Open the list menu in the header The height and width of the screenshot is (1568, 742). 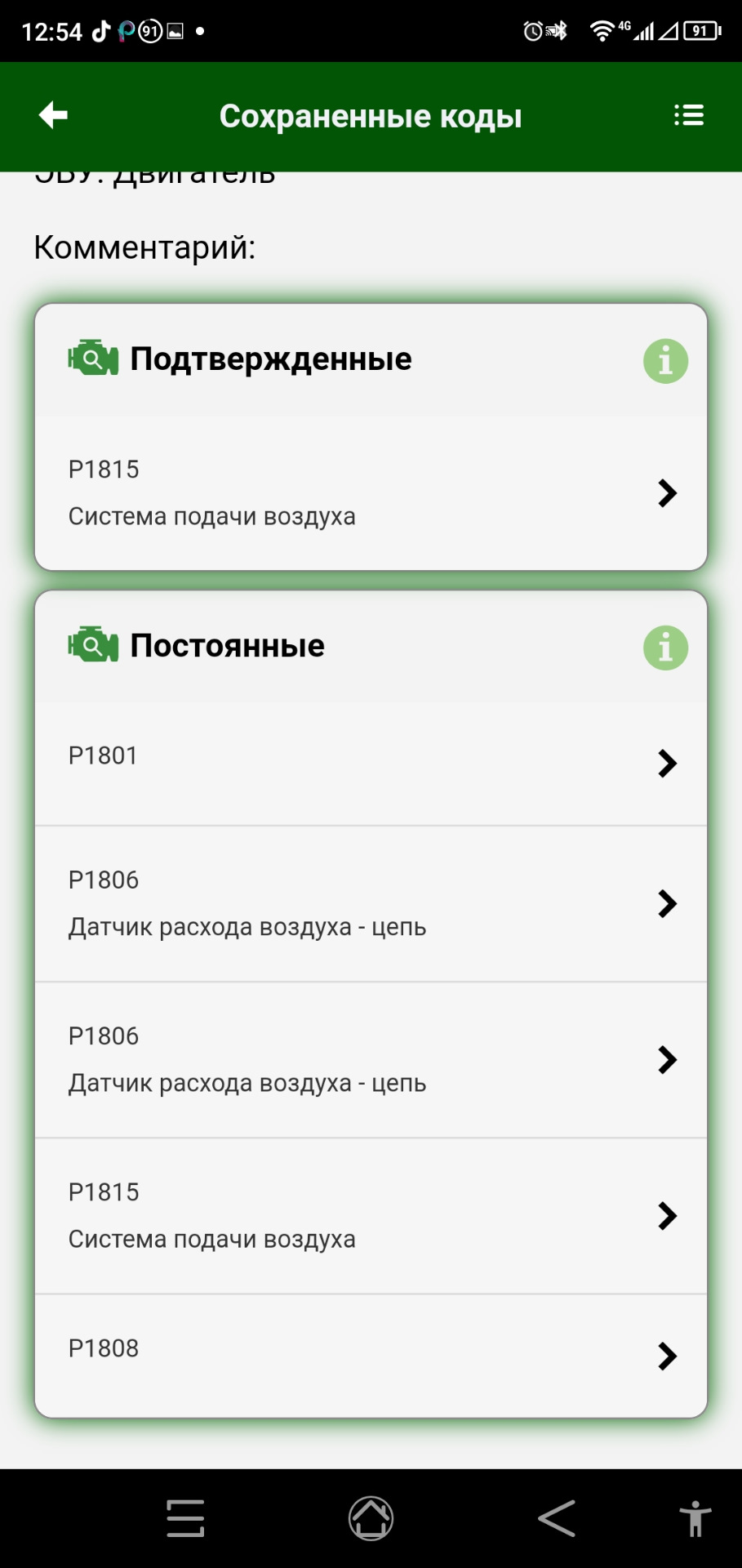click(x=688, y=115)
